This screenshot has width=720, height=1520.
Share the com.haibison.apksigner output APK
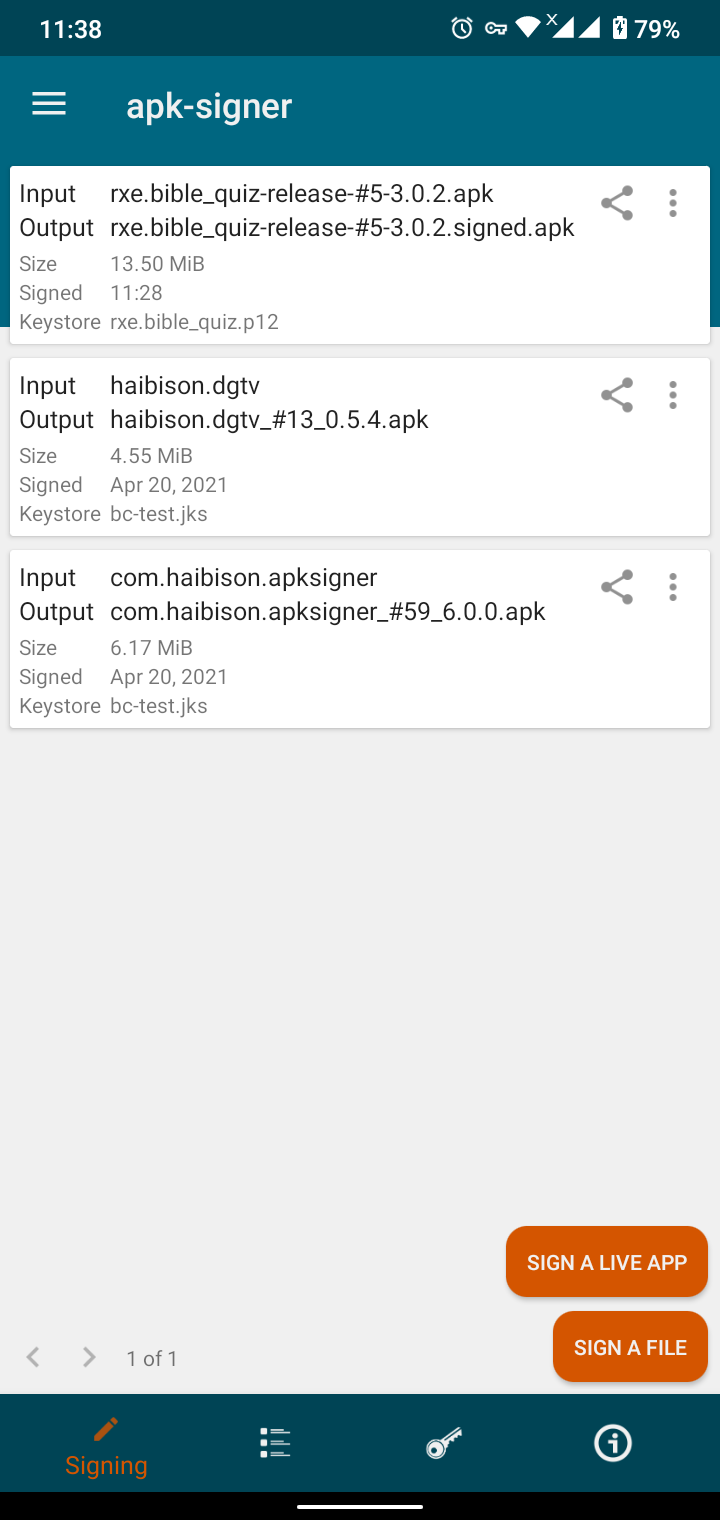tap(617, 587)
